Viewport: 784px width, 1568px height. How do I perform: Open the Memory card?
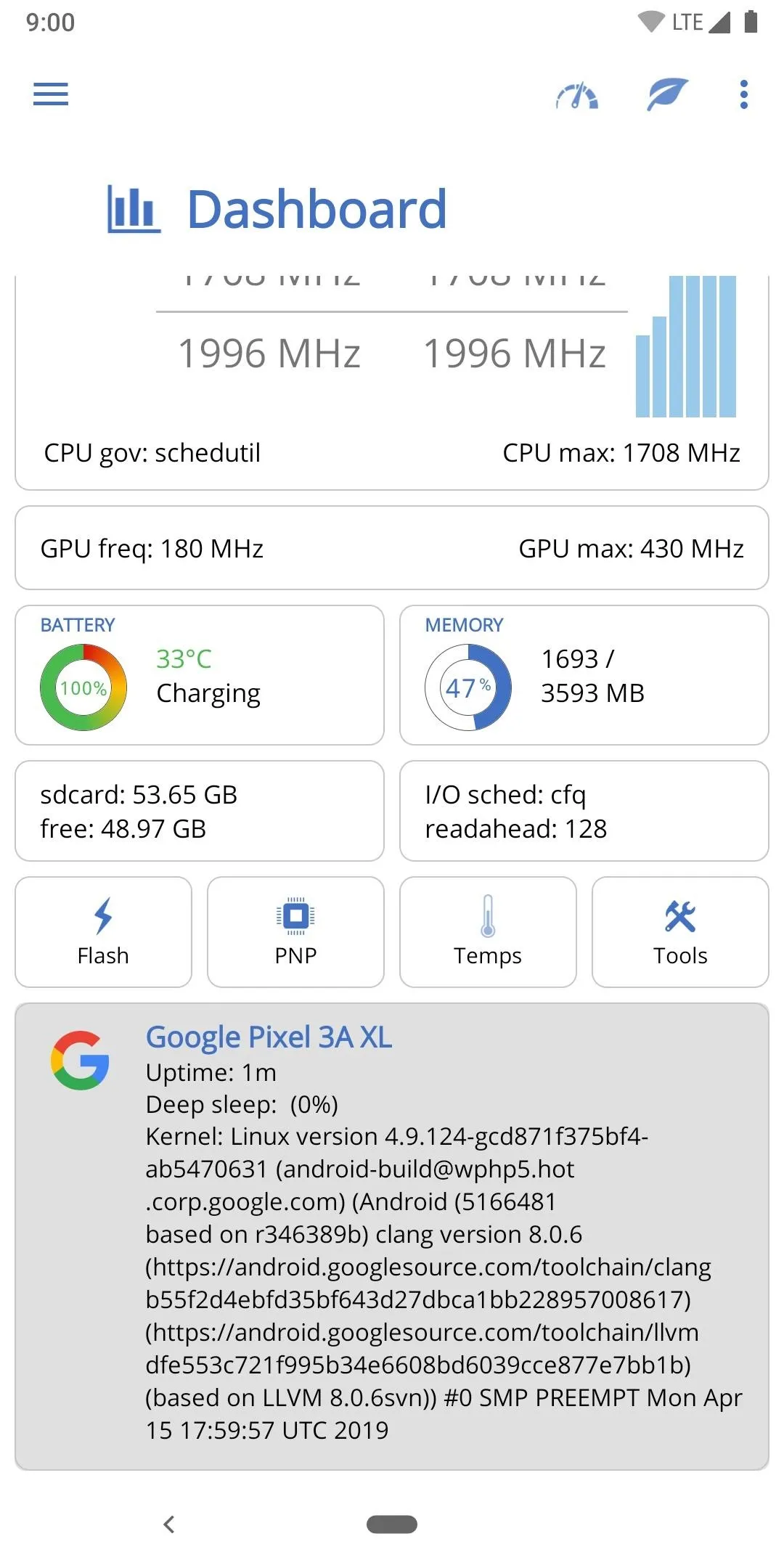584,675
